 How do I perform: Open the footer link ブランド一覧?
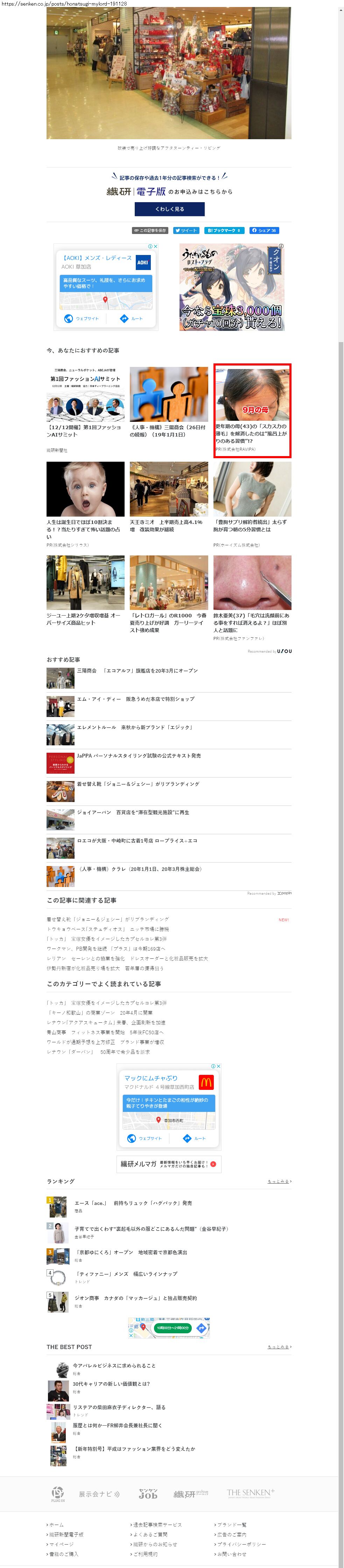tap(232, 1525)
